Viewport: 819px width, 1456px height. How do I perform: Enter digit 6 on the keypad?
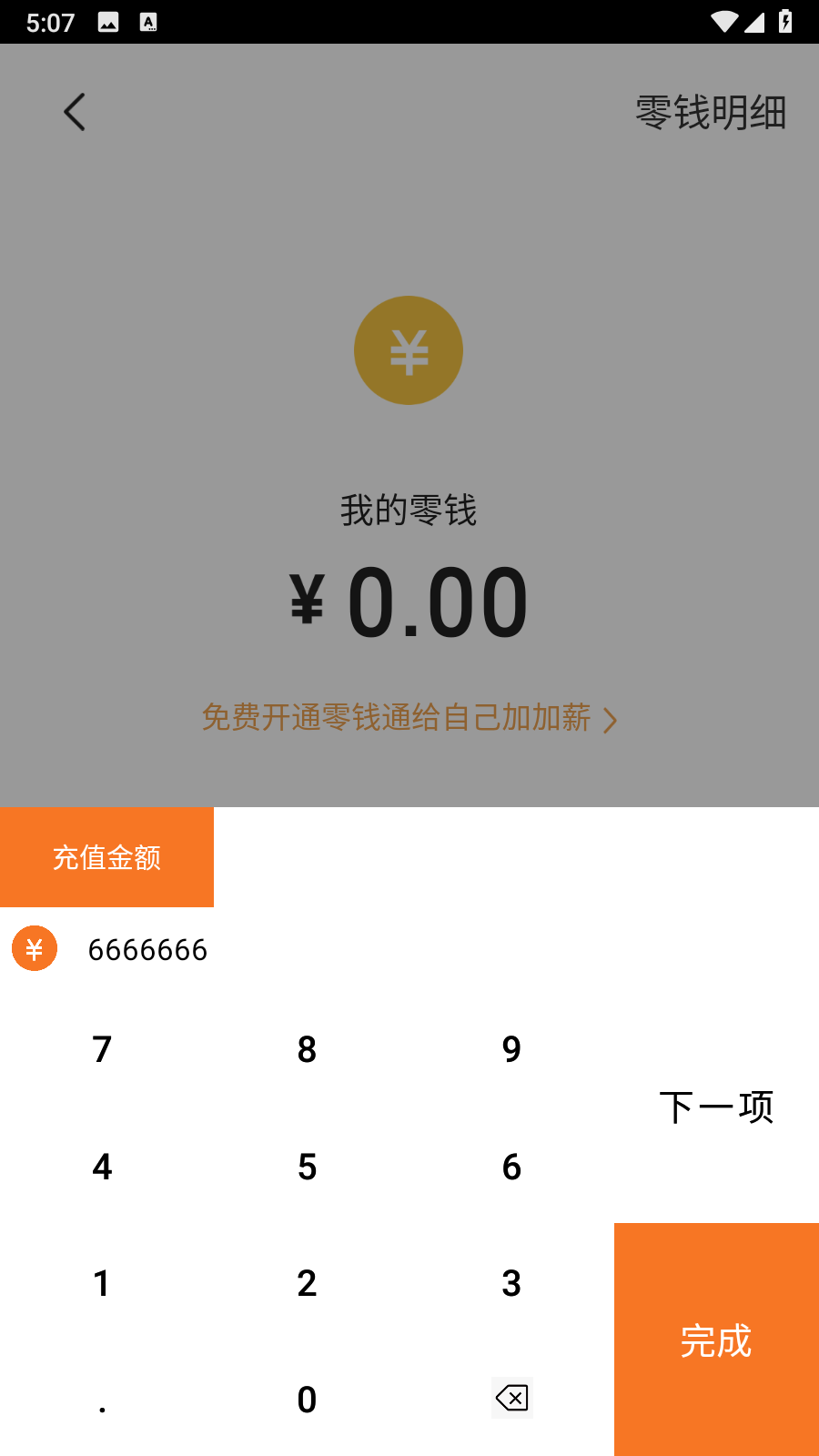511,1167
